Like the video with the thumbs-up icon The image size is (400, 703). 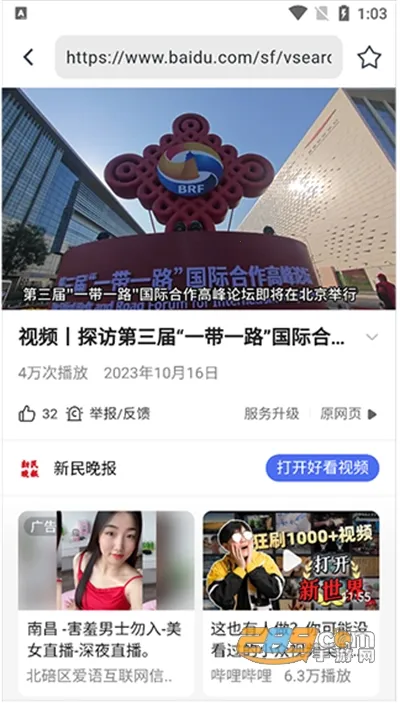(27, 414)
